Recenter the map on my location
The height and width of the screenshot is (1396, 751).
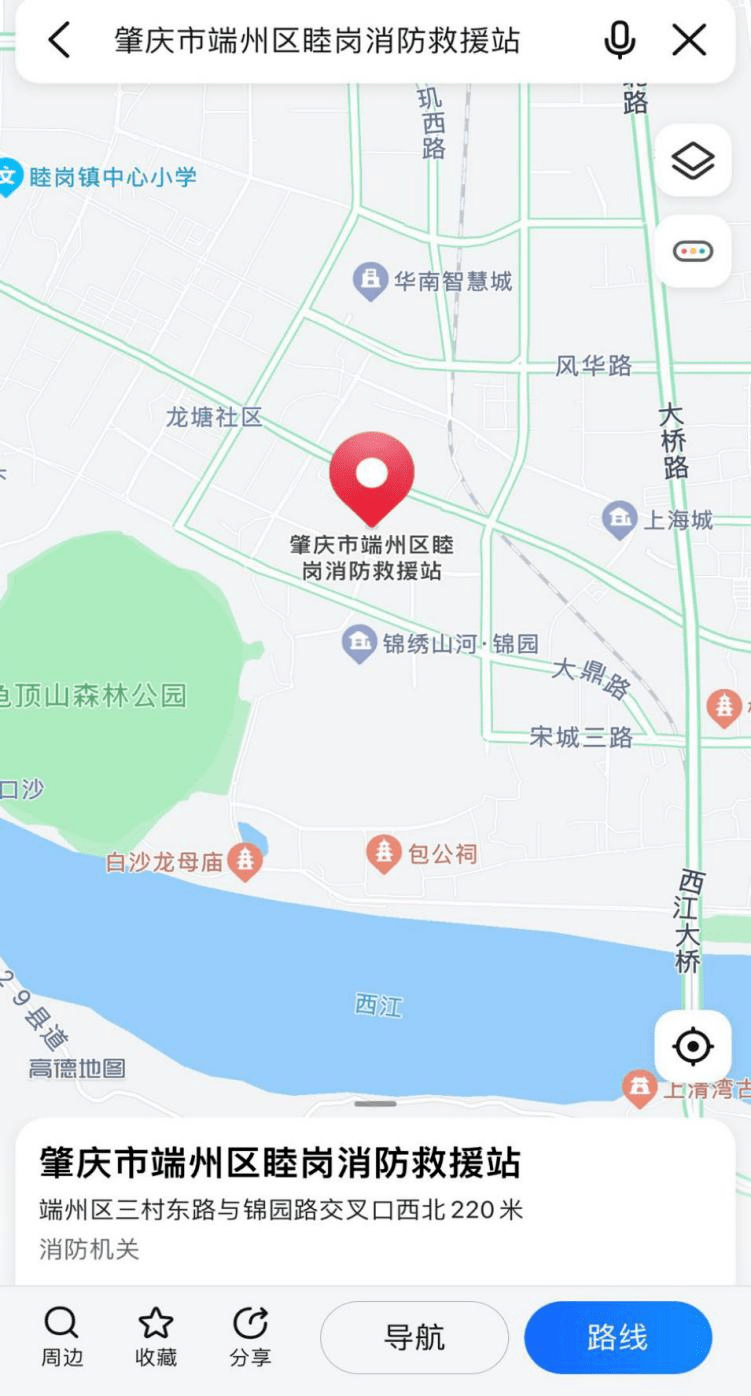[692, 1047]
